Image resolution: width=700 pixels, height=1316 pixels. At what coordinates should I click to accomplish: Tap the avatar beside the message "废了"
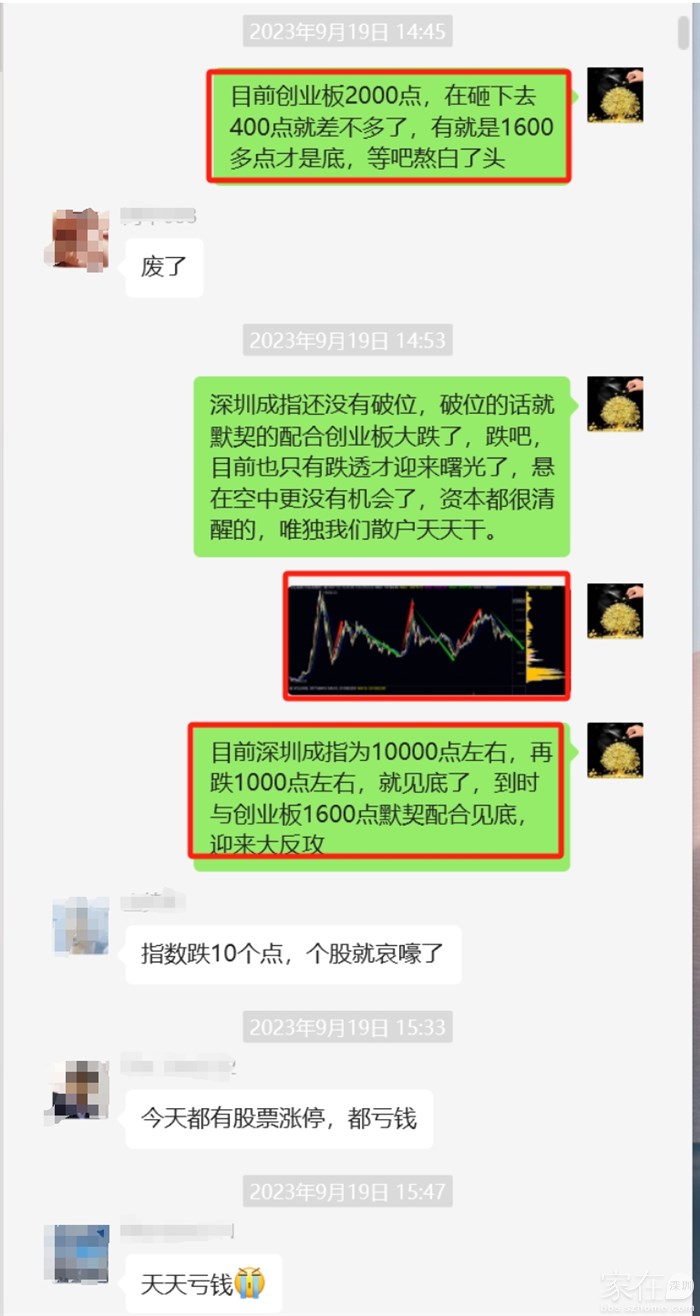(81, 240)
